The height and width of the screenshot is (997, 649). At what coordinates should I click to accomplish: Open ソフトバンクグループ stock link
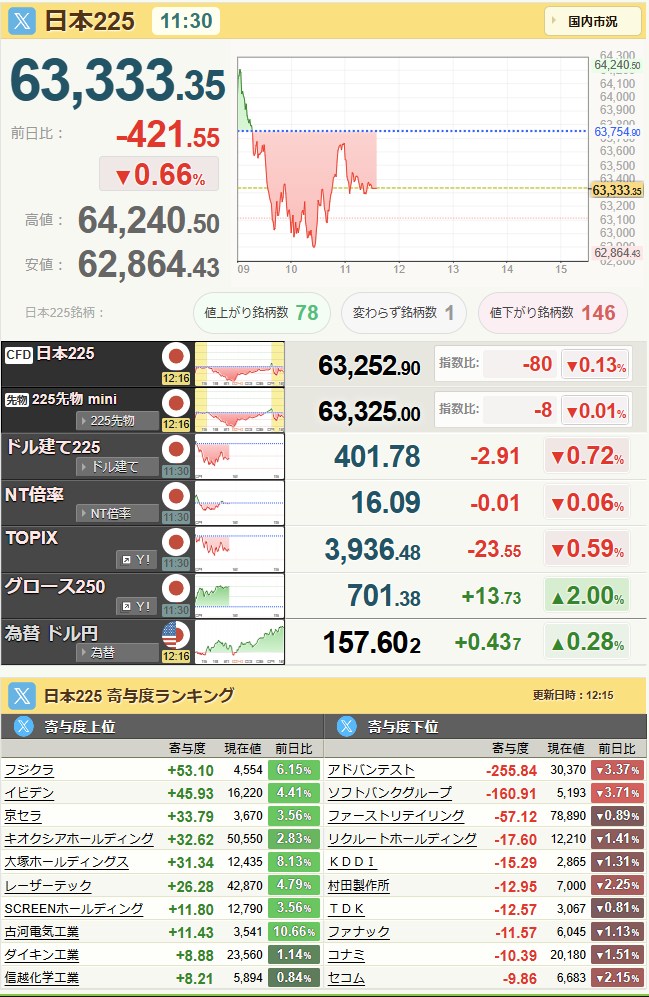(390, 793)
